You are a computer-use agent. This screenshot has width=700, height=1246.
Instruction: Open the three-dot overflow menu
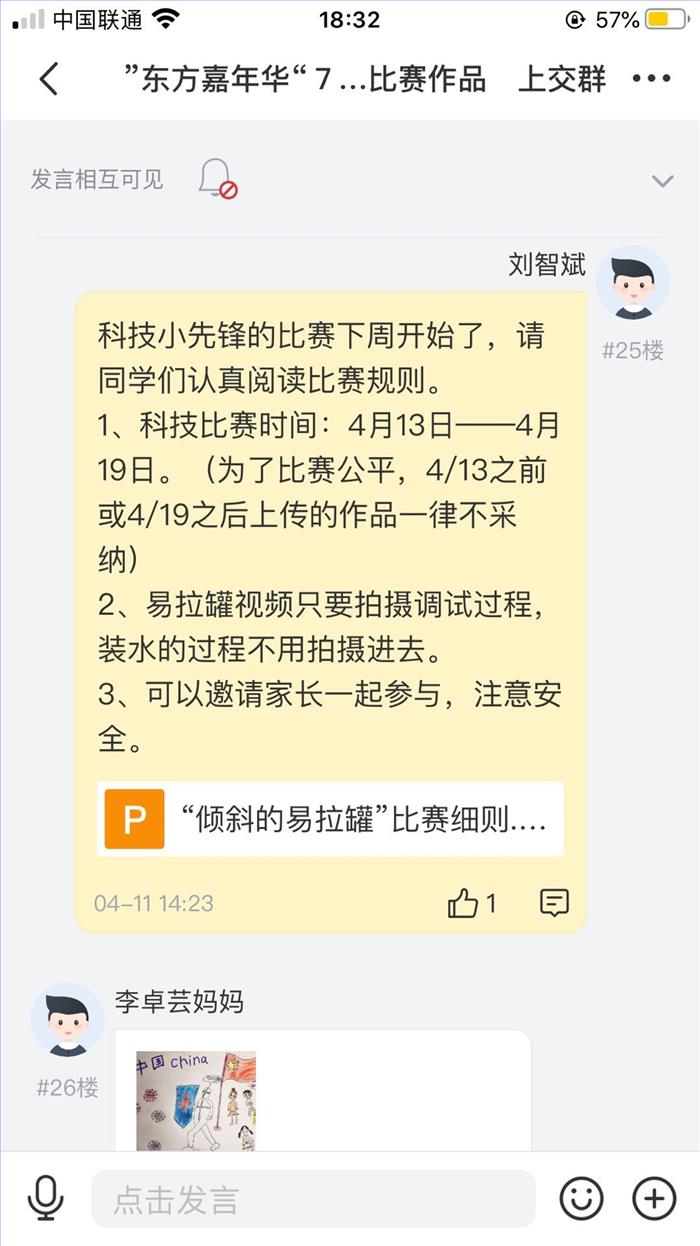[652, 79]
